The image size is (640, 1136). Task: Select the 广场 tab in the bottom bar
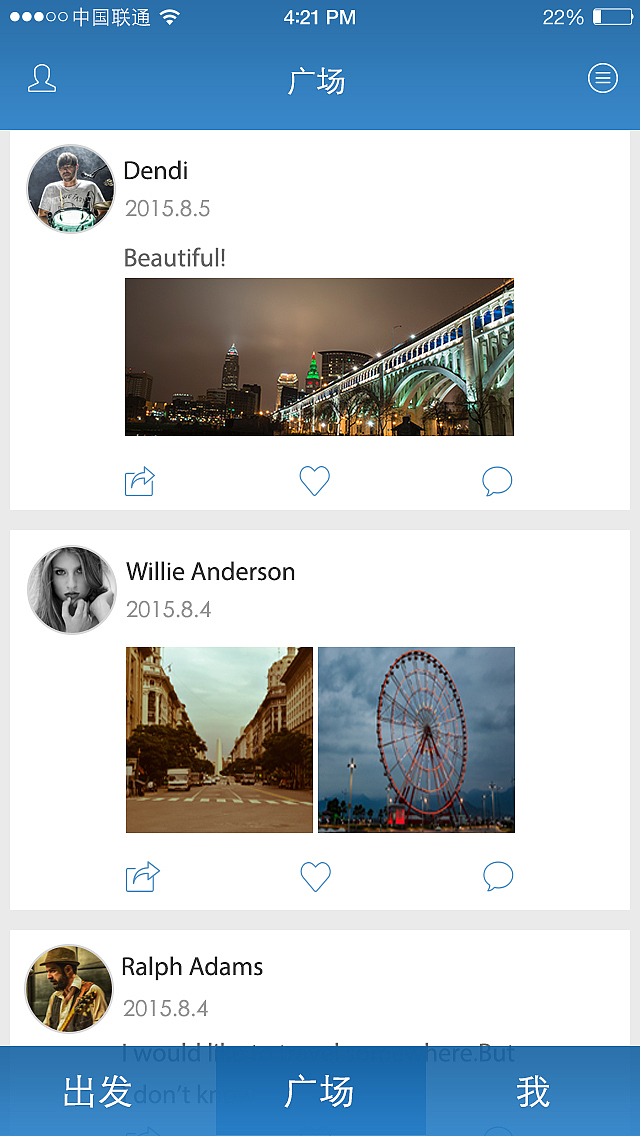320,1091
